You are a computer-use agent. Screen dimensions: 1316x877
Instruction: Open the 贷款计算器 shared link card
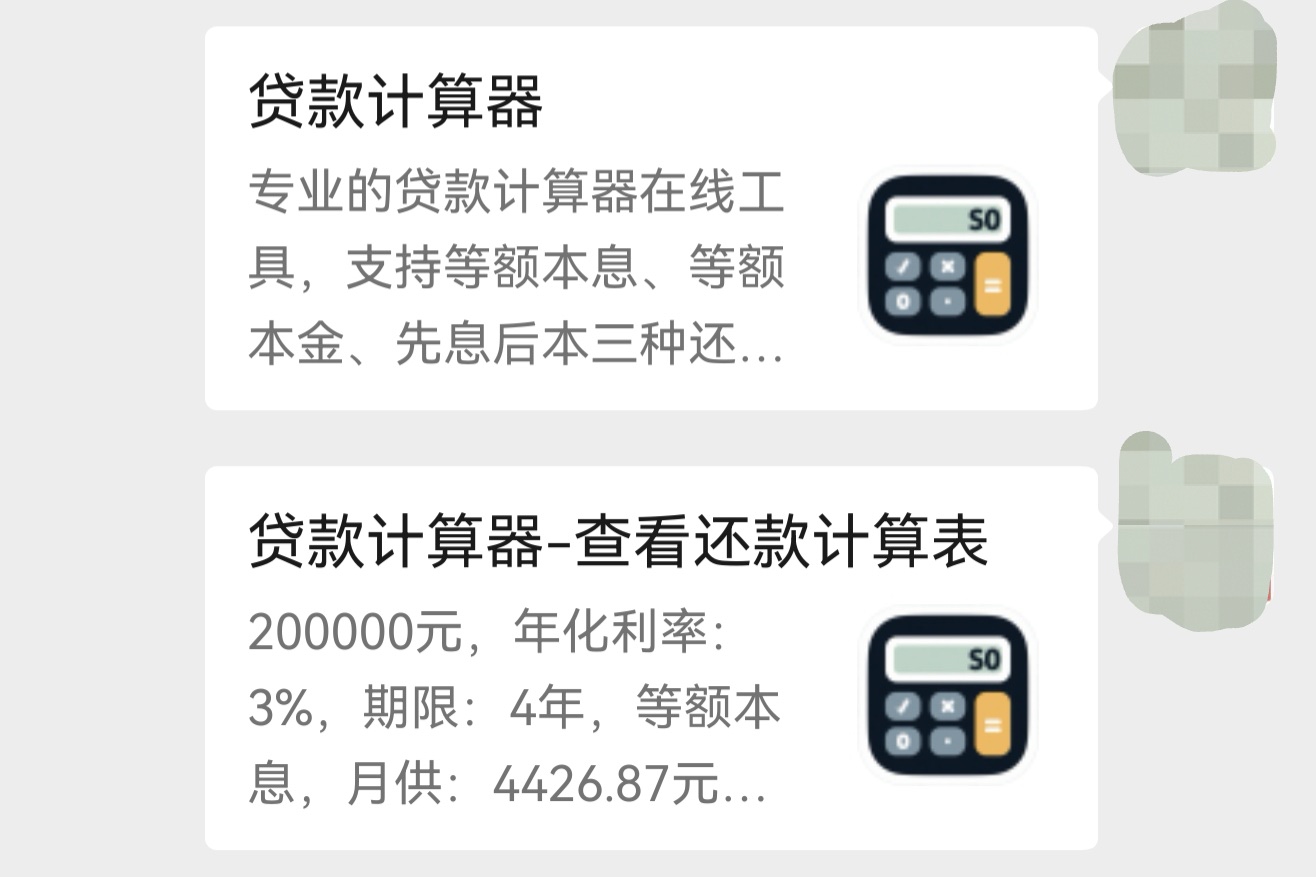(650, 218)
